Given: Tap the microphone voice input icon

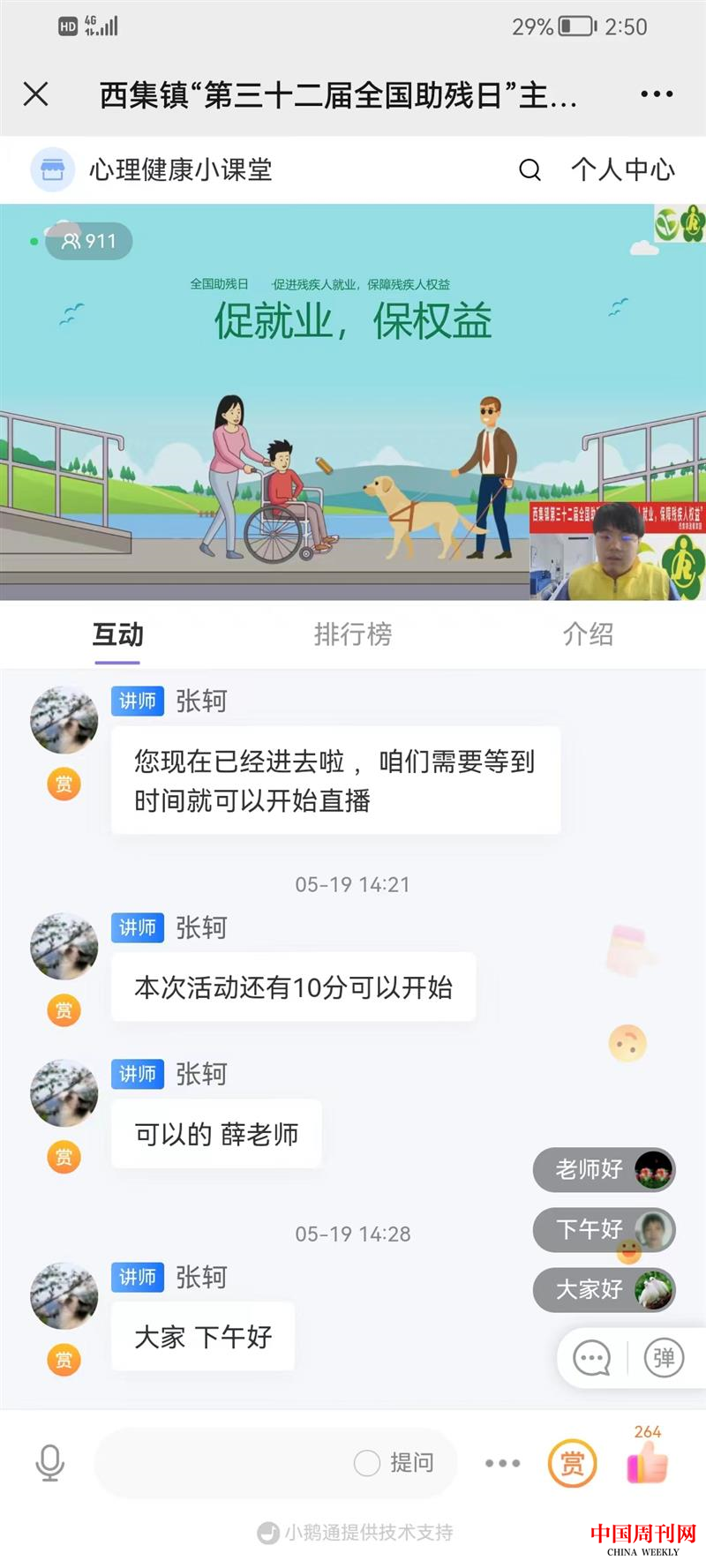Looking at the screenshot, I should 50,1462.
